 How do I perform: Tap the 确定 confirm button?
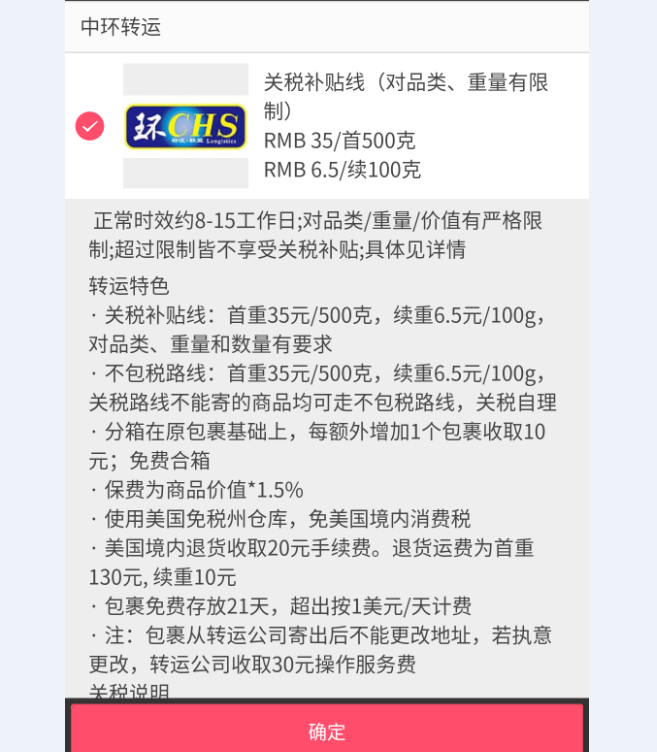(327, 730)
